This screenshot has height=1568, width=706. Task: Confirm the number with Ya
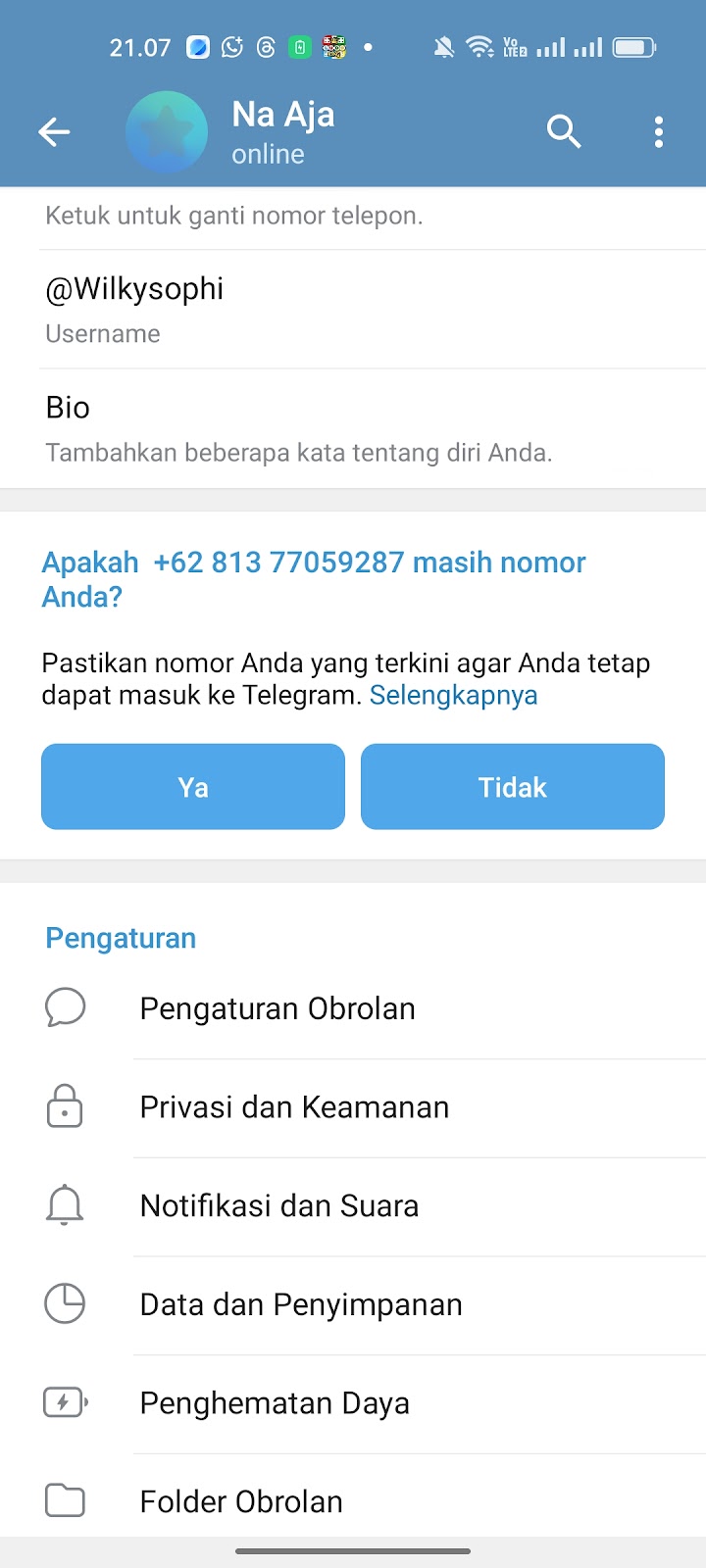[193, 787]
